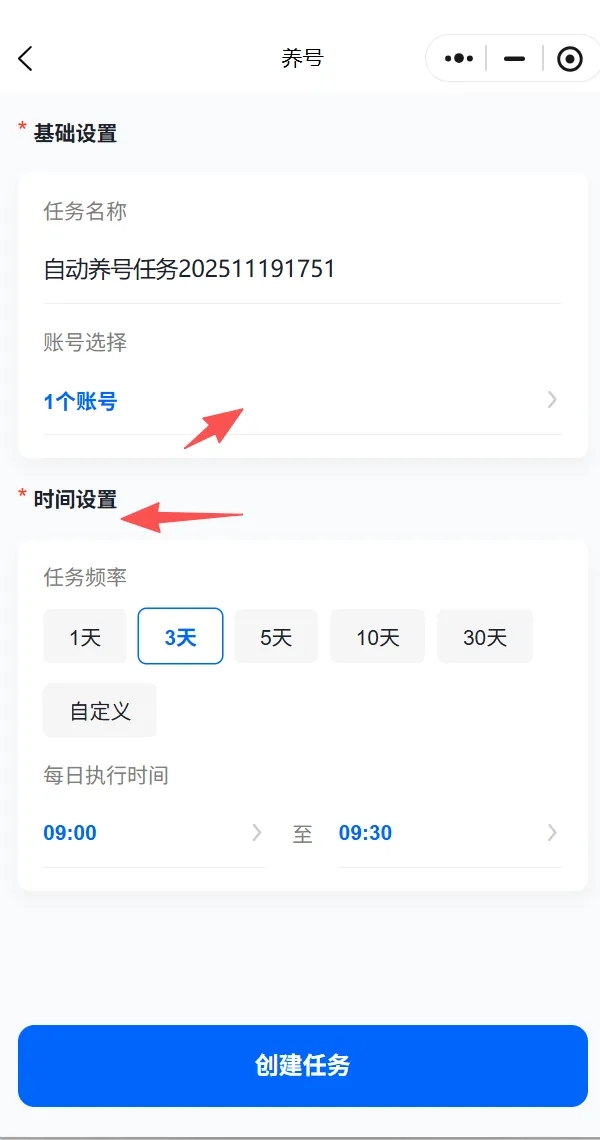Choose the 3天 frequency chip
The height and width of the screenshot is (1140, 600).
(180, 637)
